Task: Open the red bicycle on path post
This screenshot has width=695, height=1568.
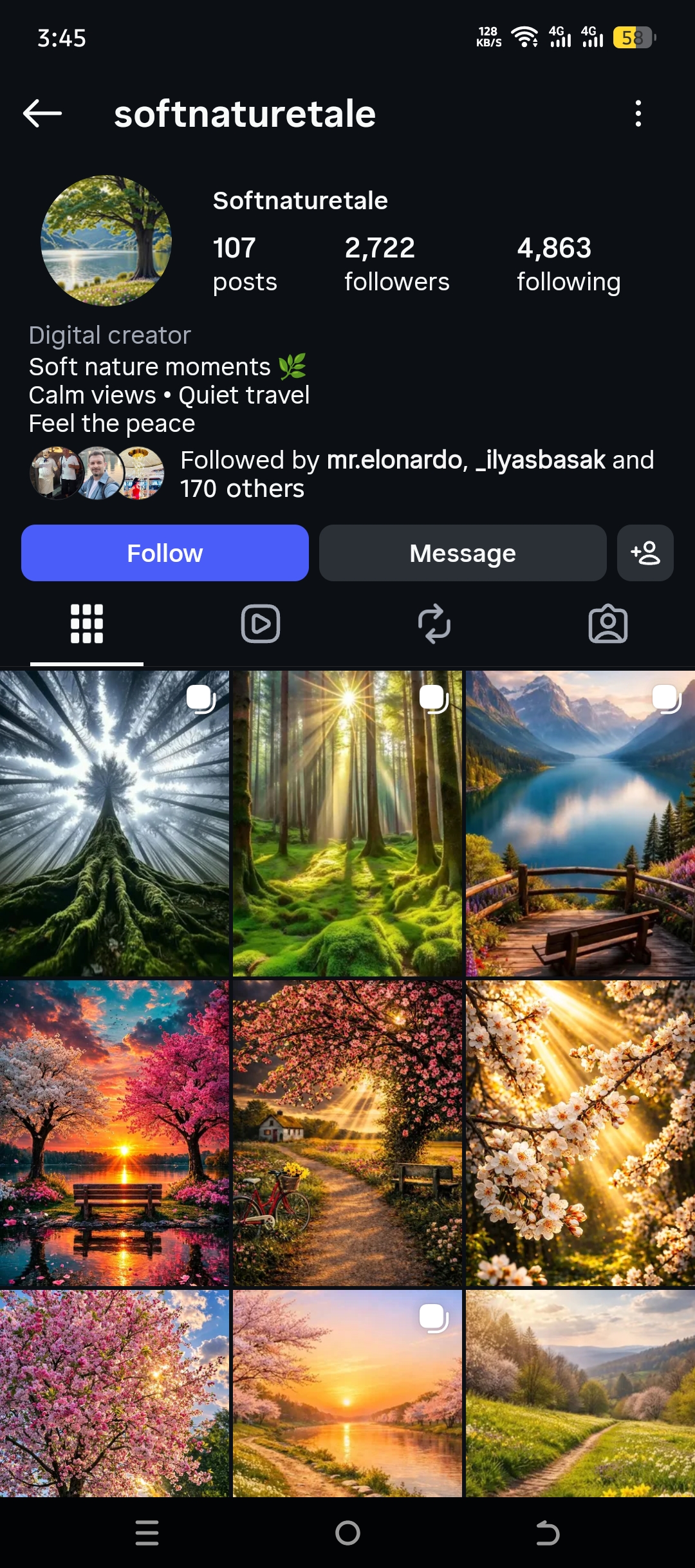Action: click(347, 1133)
